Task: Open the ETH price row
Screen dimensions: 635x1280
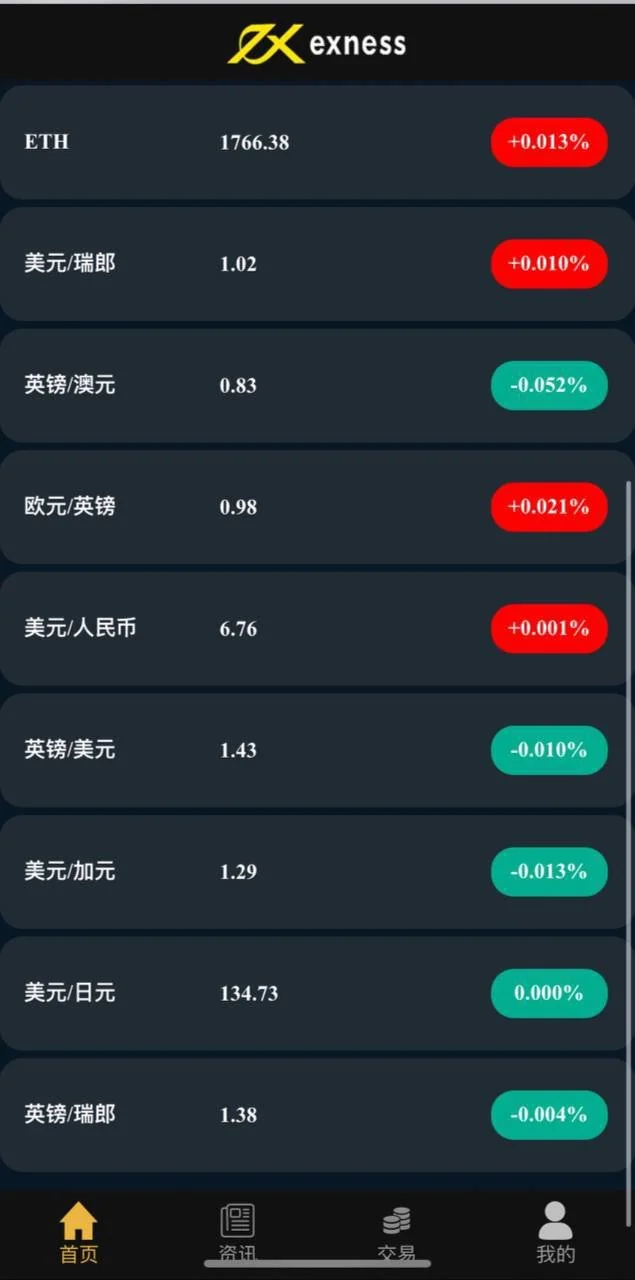Action: click(x=317, y=142)
